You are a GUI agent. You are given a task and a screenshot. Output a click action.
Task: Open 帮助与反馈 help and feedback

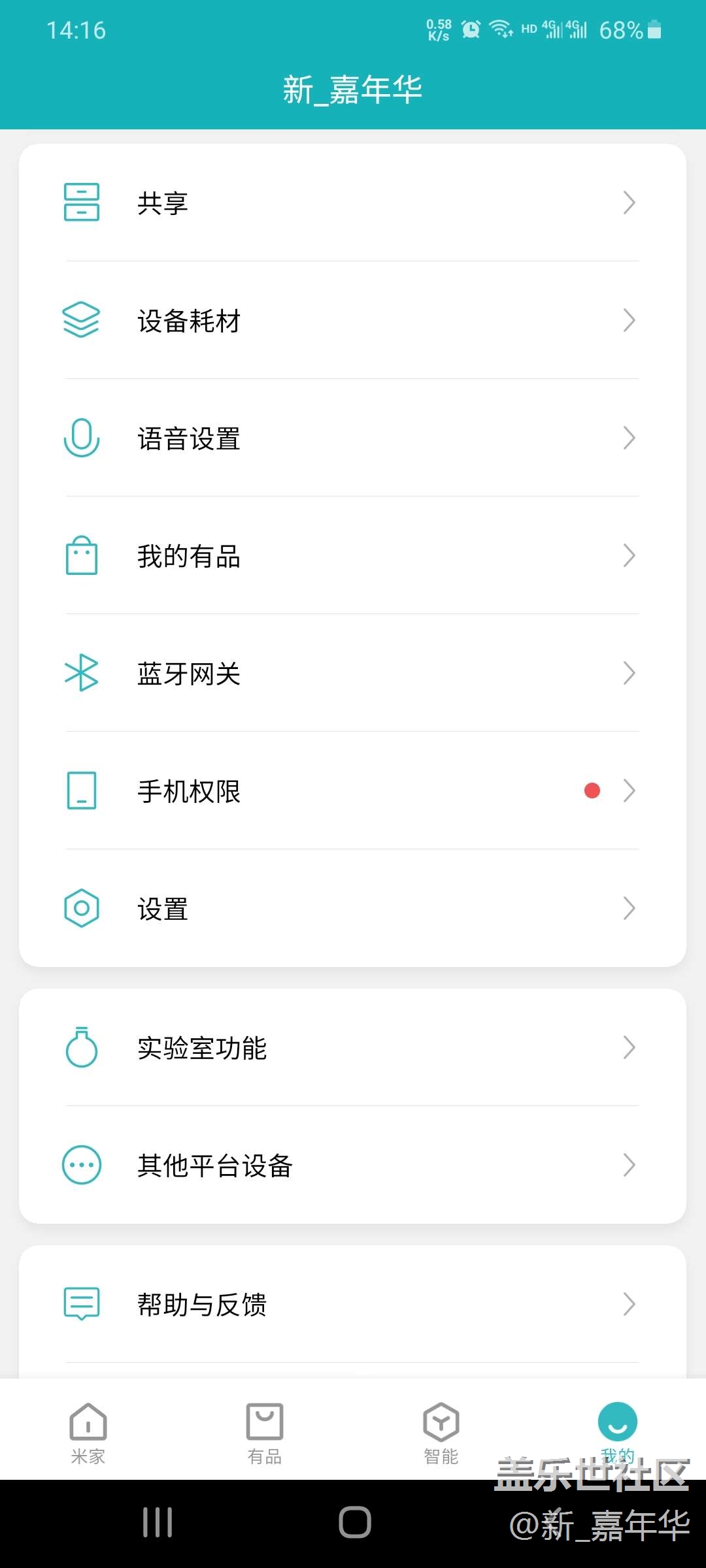click(x=352, y=1304)
